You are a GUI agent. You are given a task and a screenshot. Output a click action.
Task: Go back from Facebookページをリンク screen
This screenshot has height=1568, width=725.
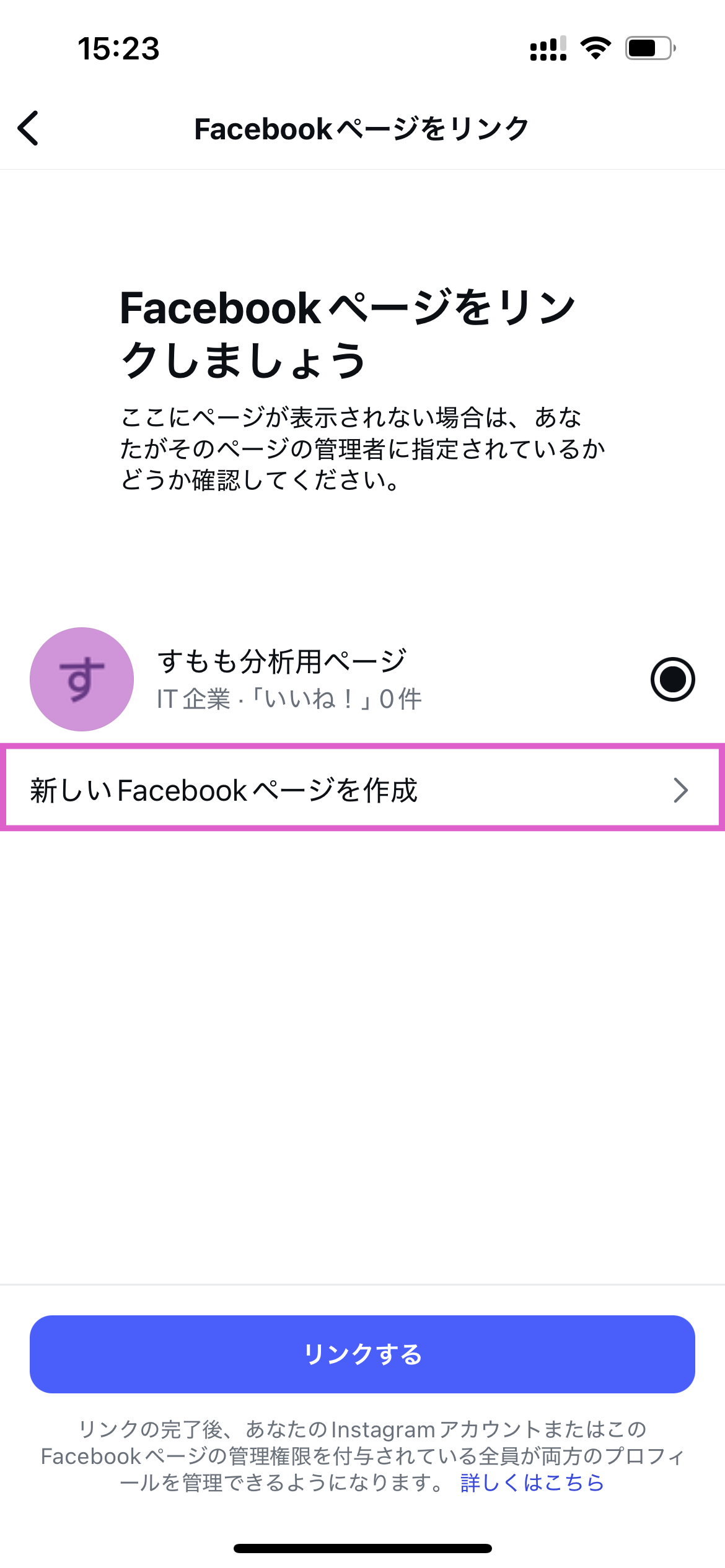29,128
